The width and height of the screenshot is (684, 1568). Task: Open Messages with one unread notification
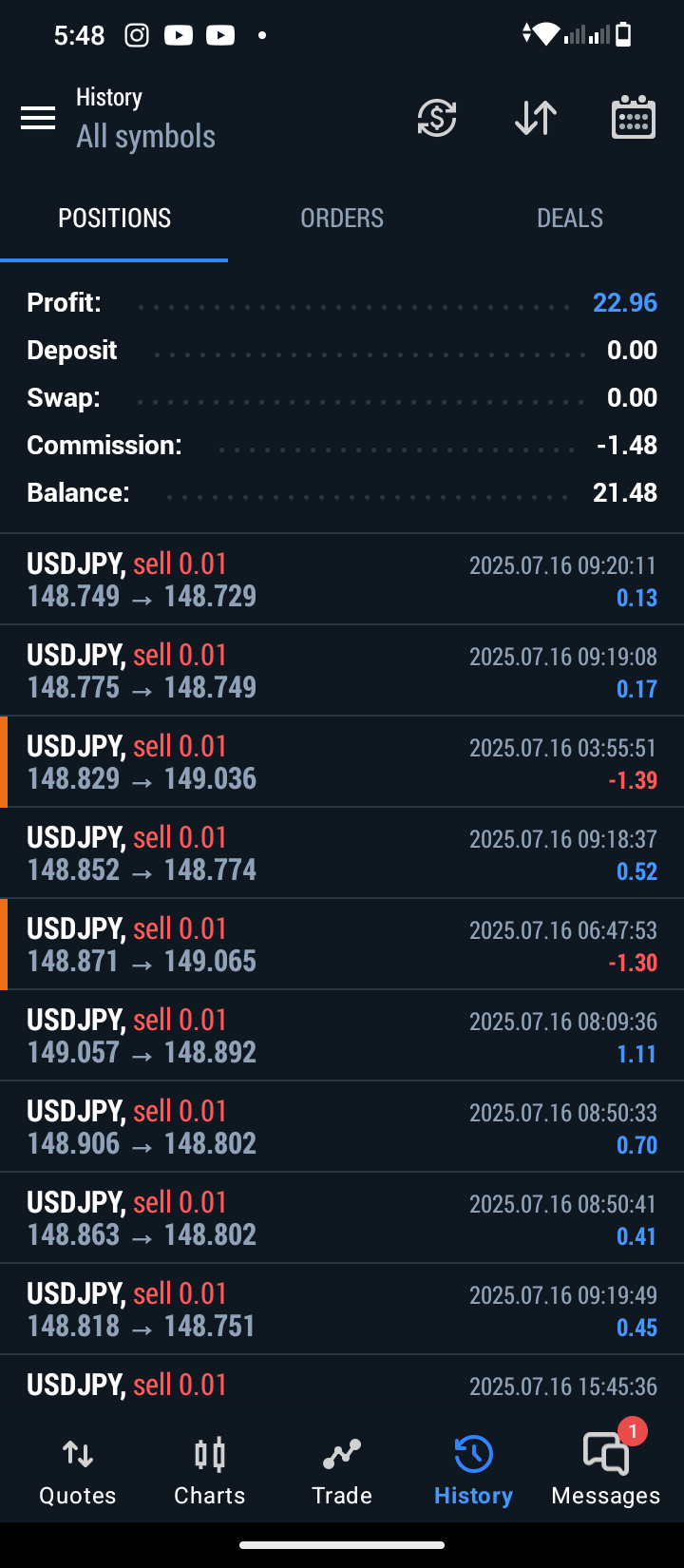[606, 1471]
